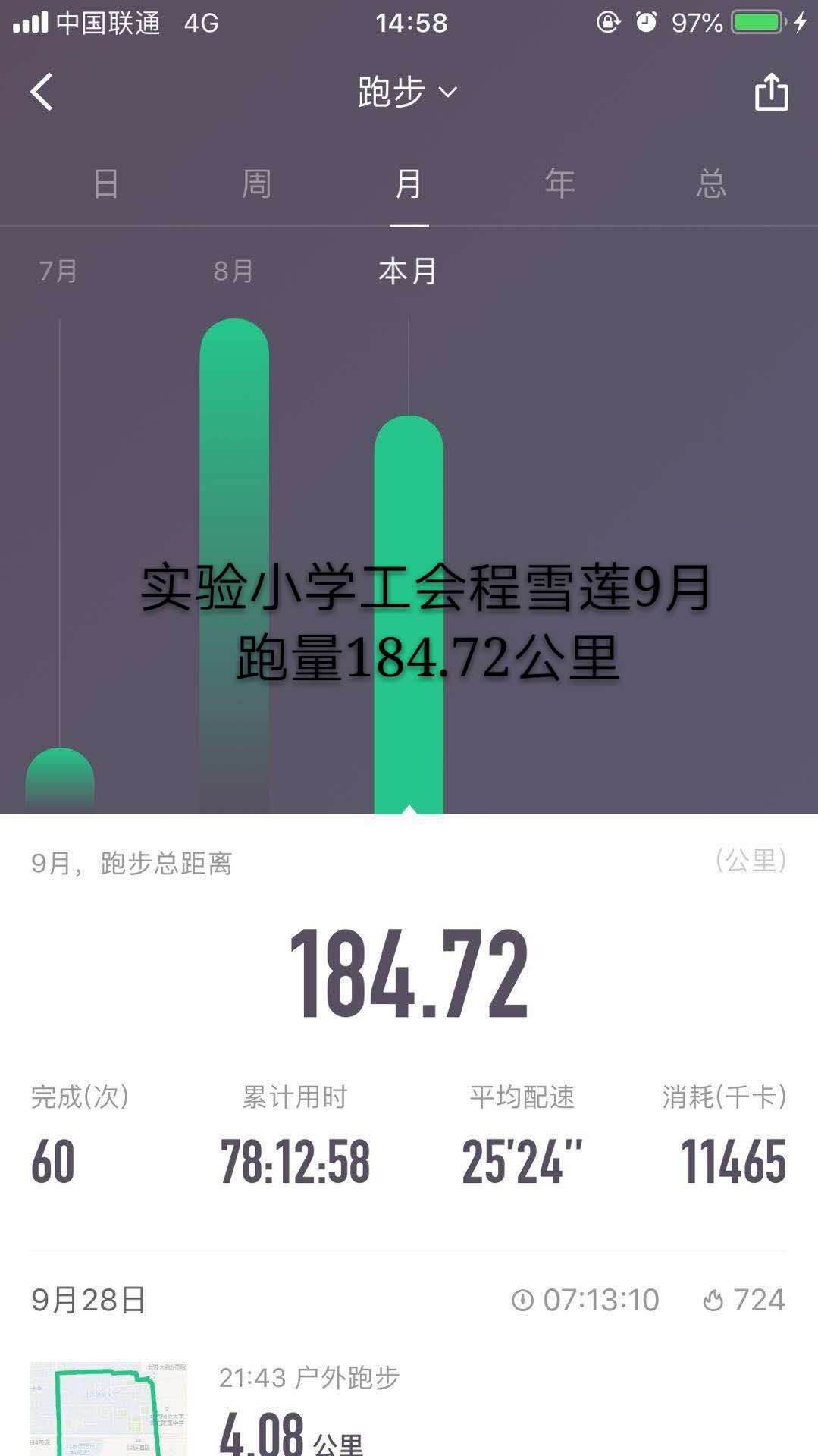Select the 7月 bar in the chart
Screen dimensions: 818x1456
point(60,780)
